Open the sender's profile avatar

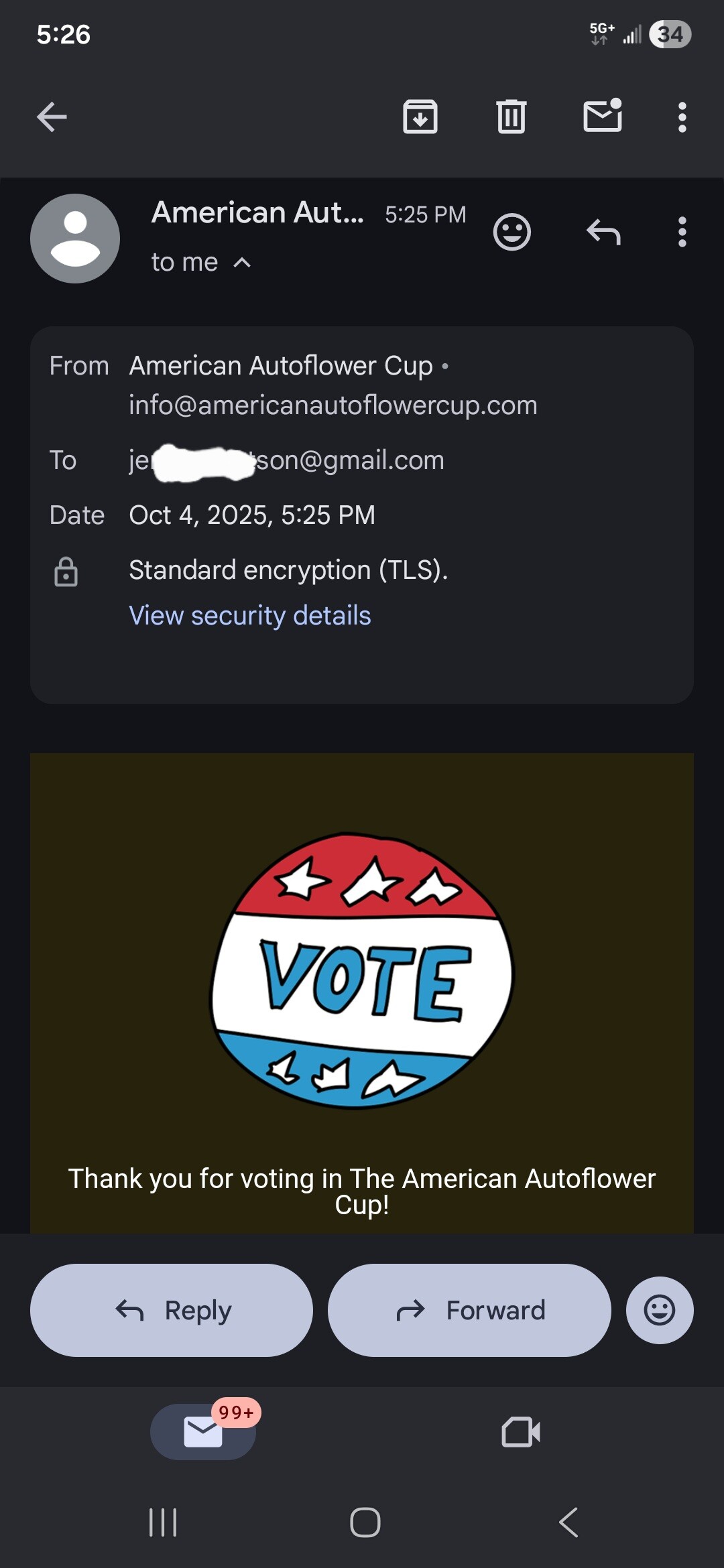(x=75, y=239)
